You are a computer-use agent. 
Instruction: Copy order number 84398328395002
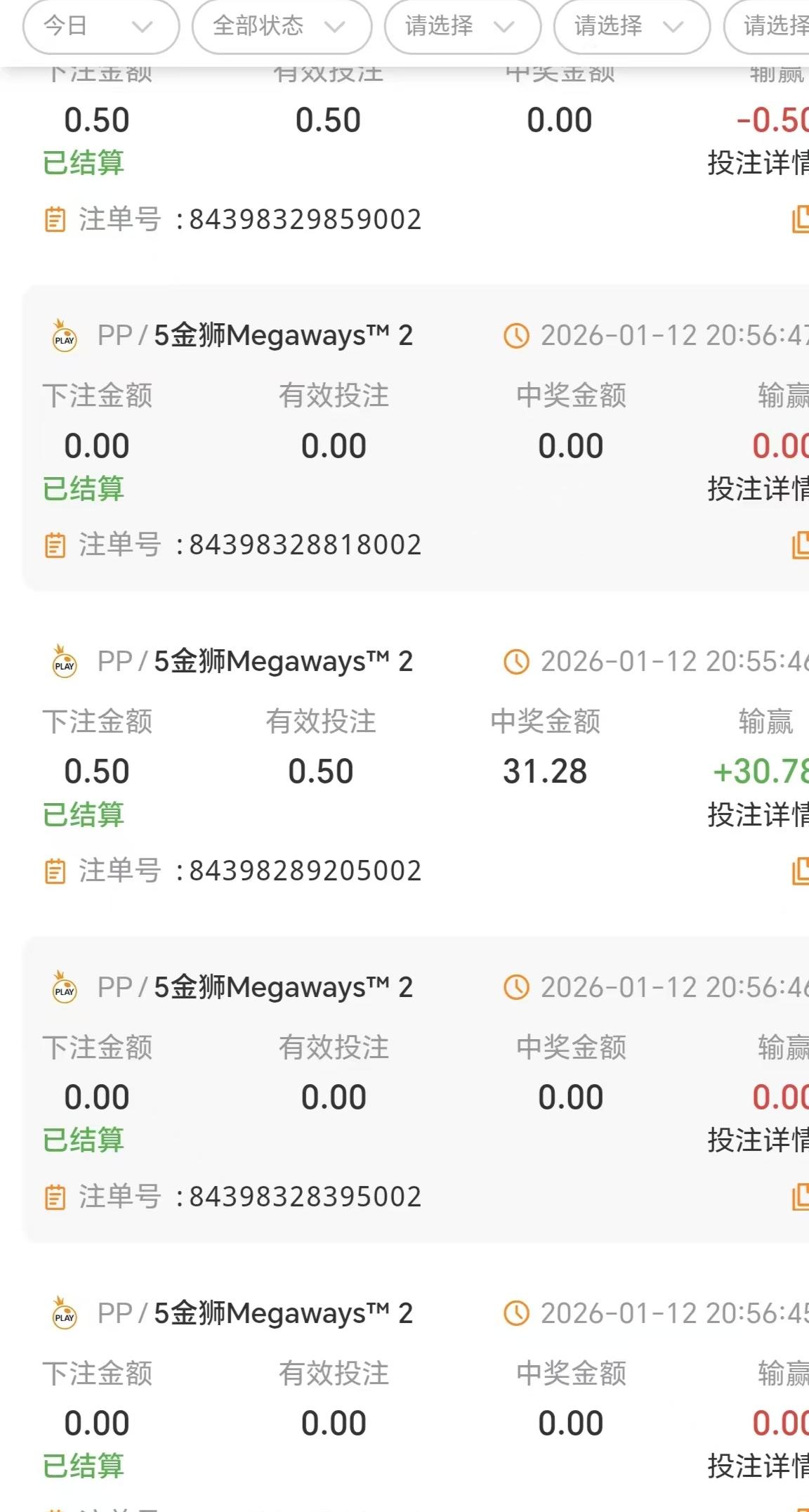point(800,1197)
